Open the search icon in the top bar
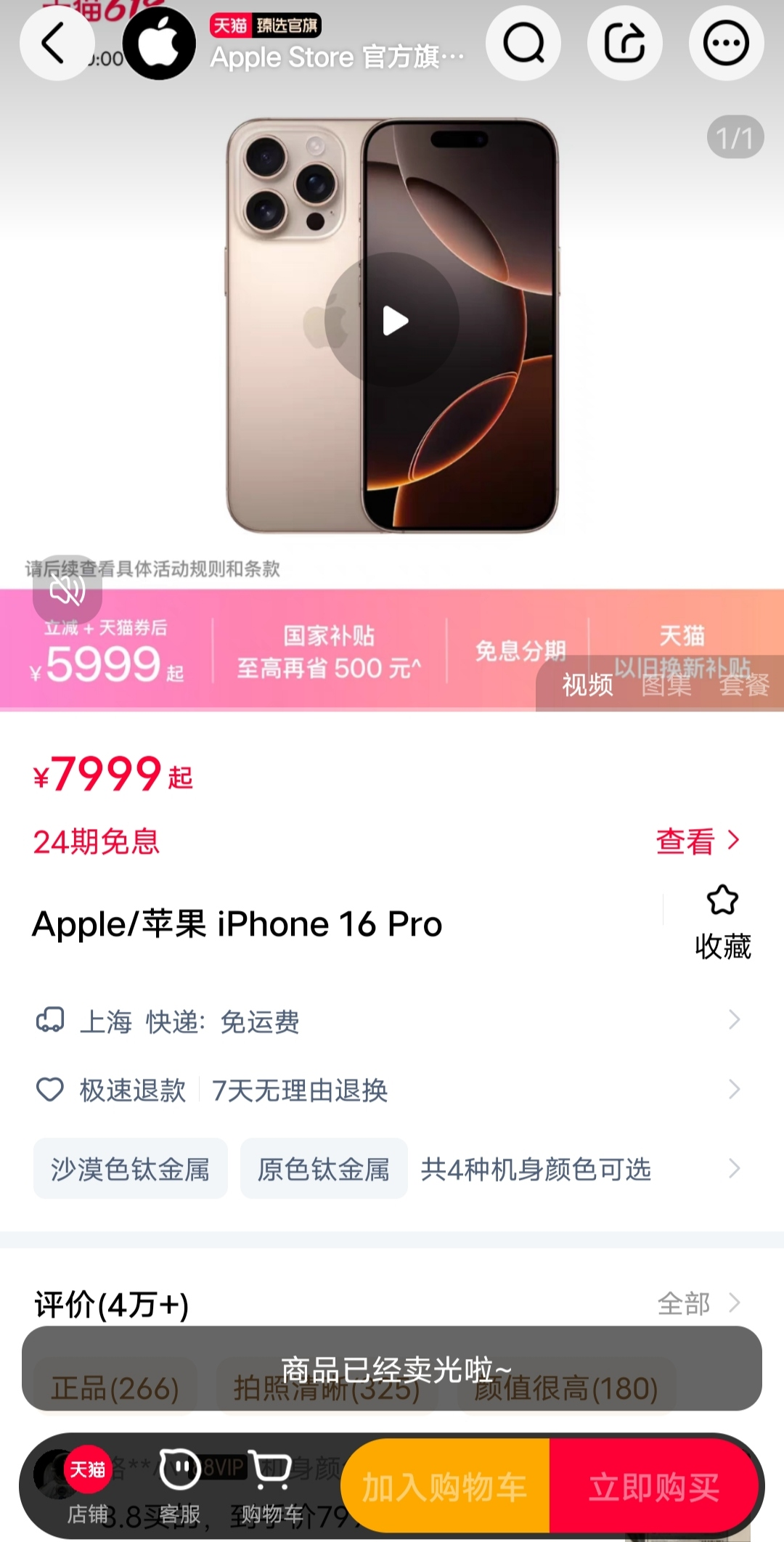The height and width of the screenshot is (1542, 784). click(523, 43)
